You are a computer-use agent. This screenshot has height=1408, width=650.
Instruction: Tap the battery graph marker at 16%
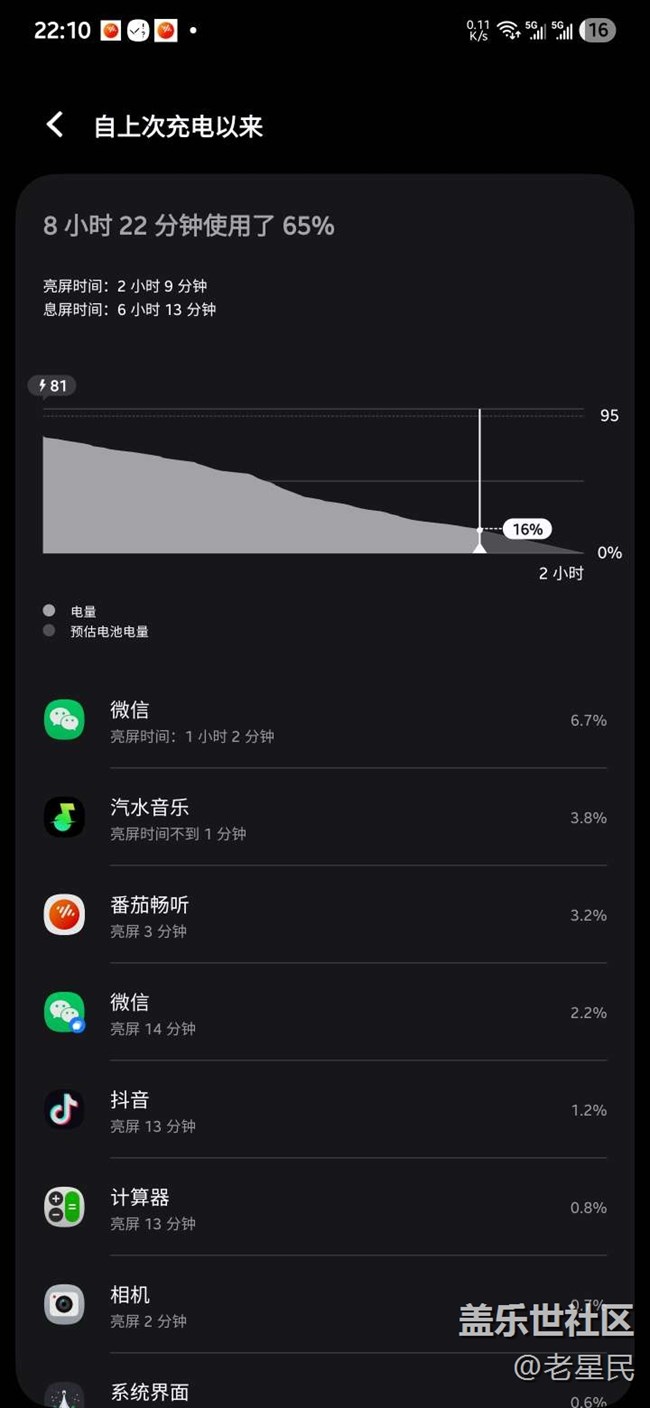point(480,530)
